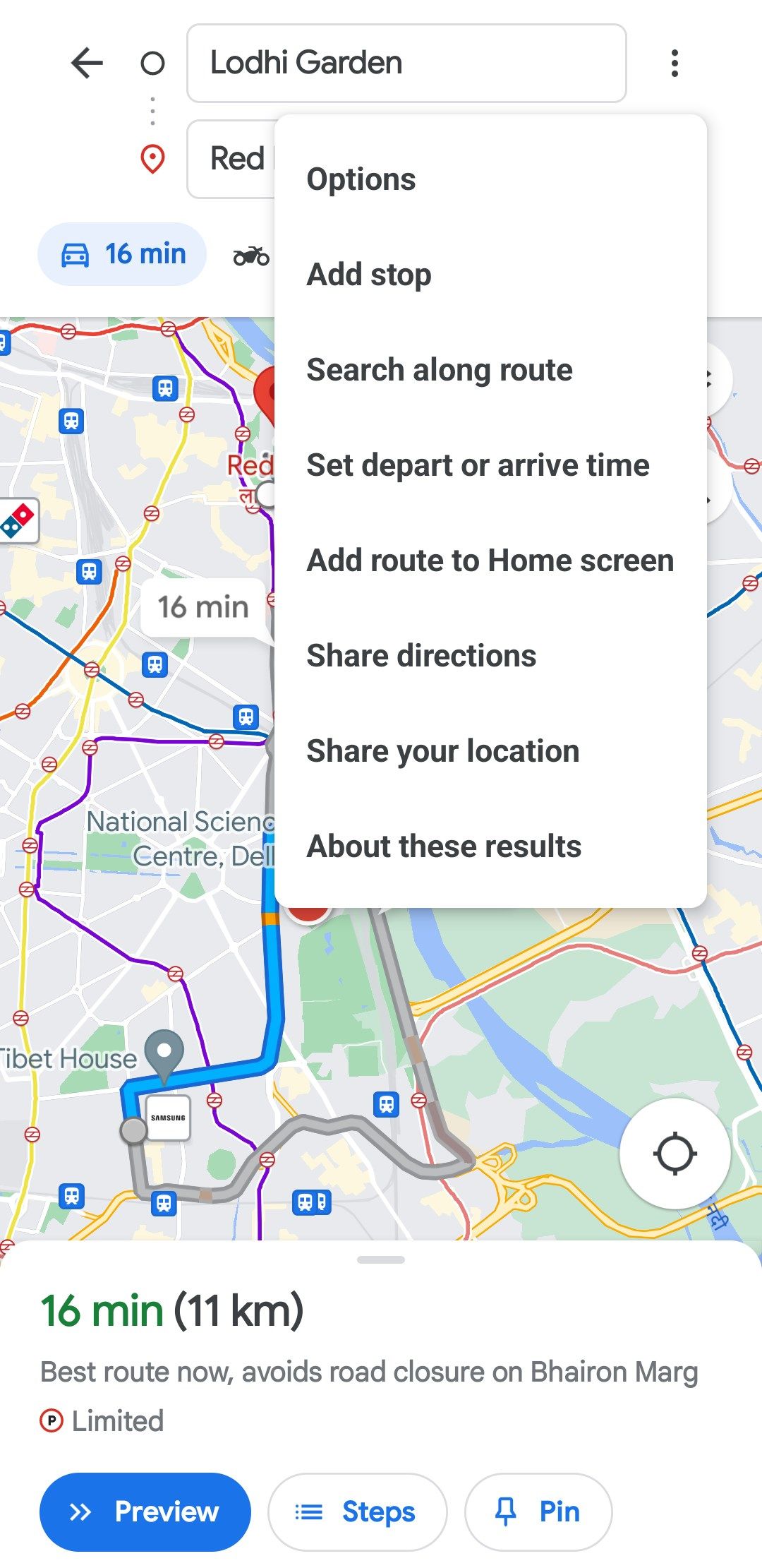Switch to motorcycle travel mode
The width and height of the screenshot is (762, 1568).
point(251,256)
